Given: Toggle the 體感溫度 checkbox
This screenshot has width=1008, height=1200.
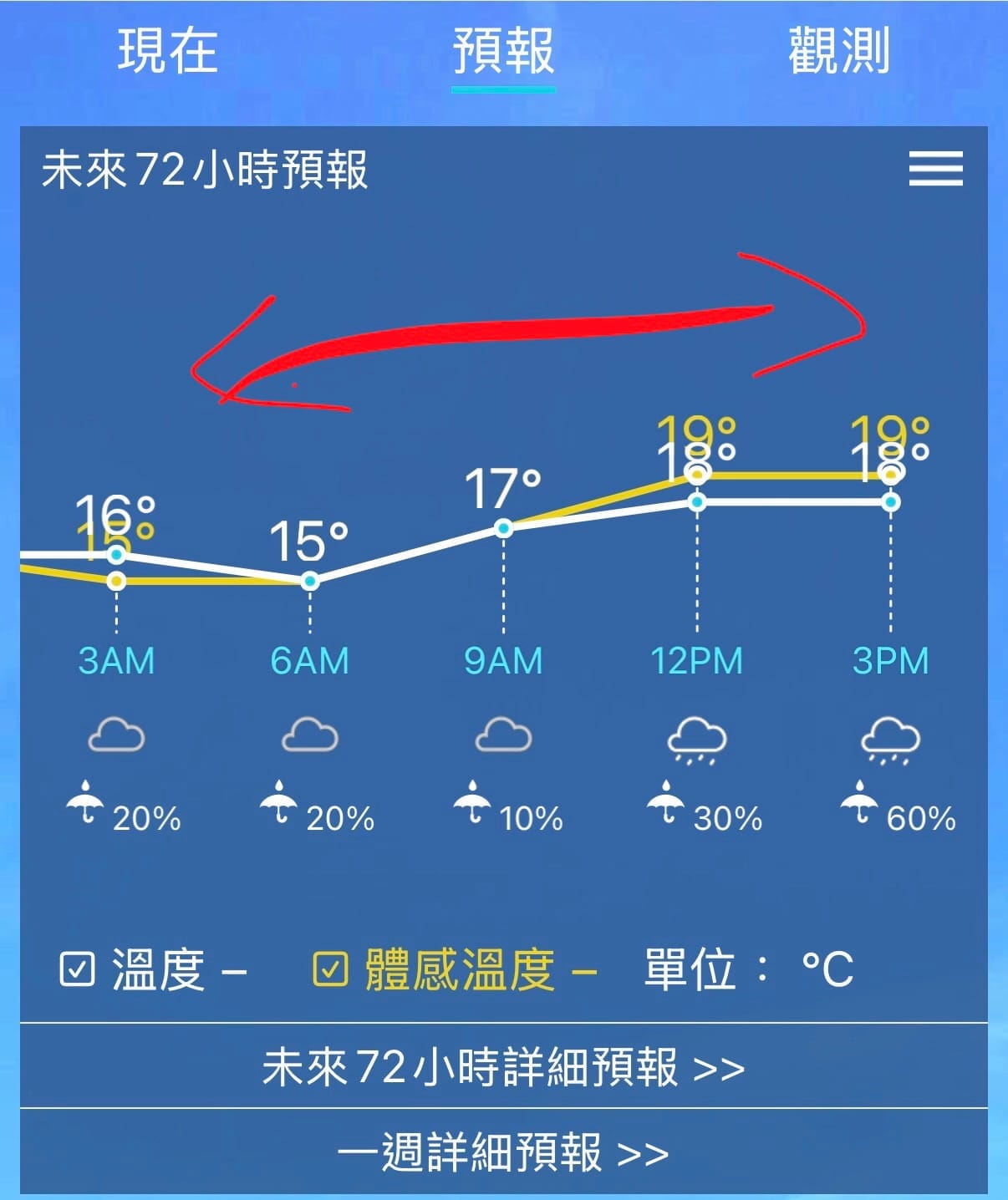Looking at the screenshot, I should pos(330,969).
